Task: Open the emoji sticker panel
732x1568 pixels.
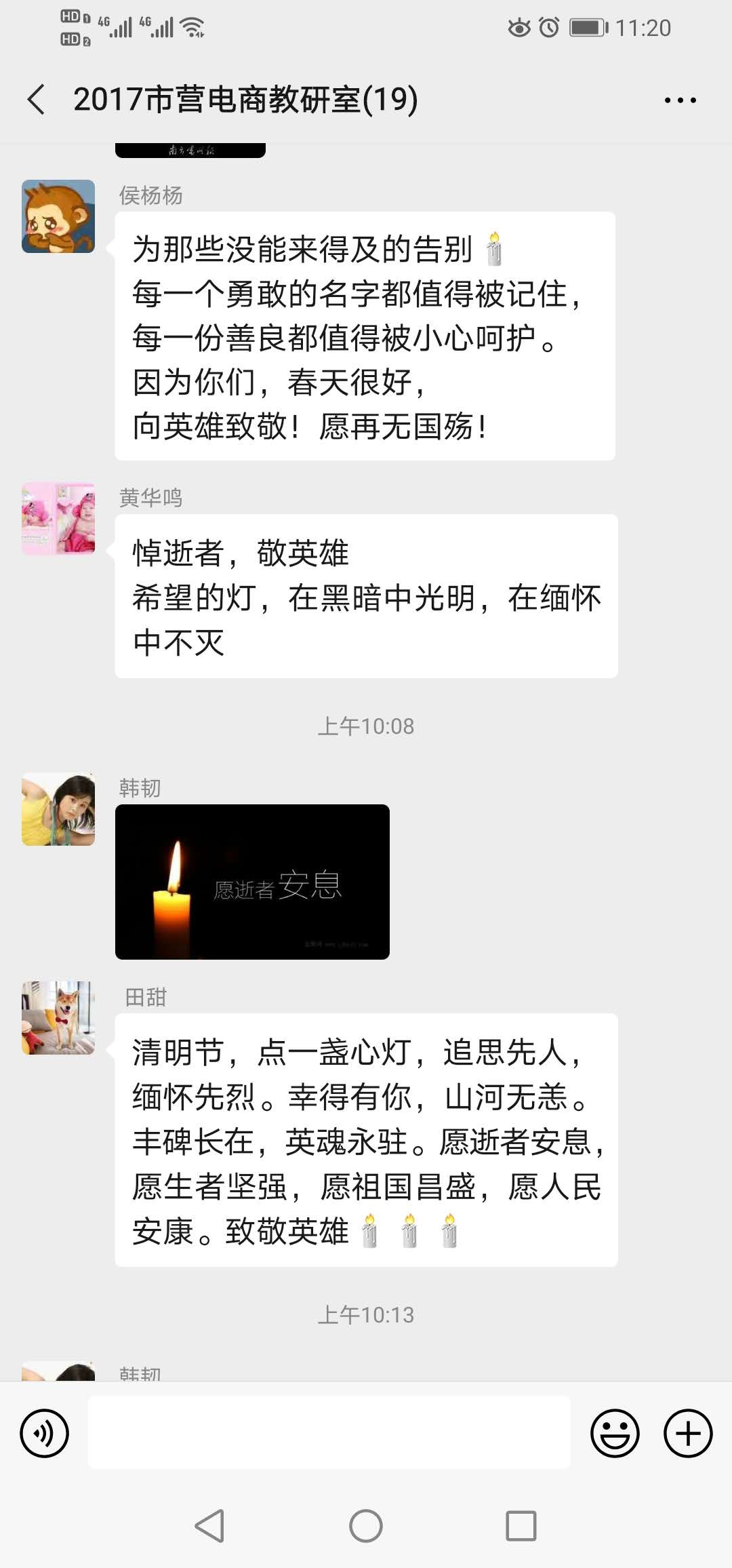Action: (x=615, y=1433)
